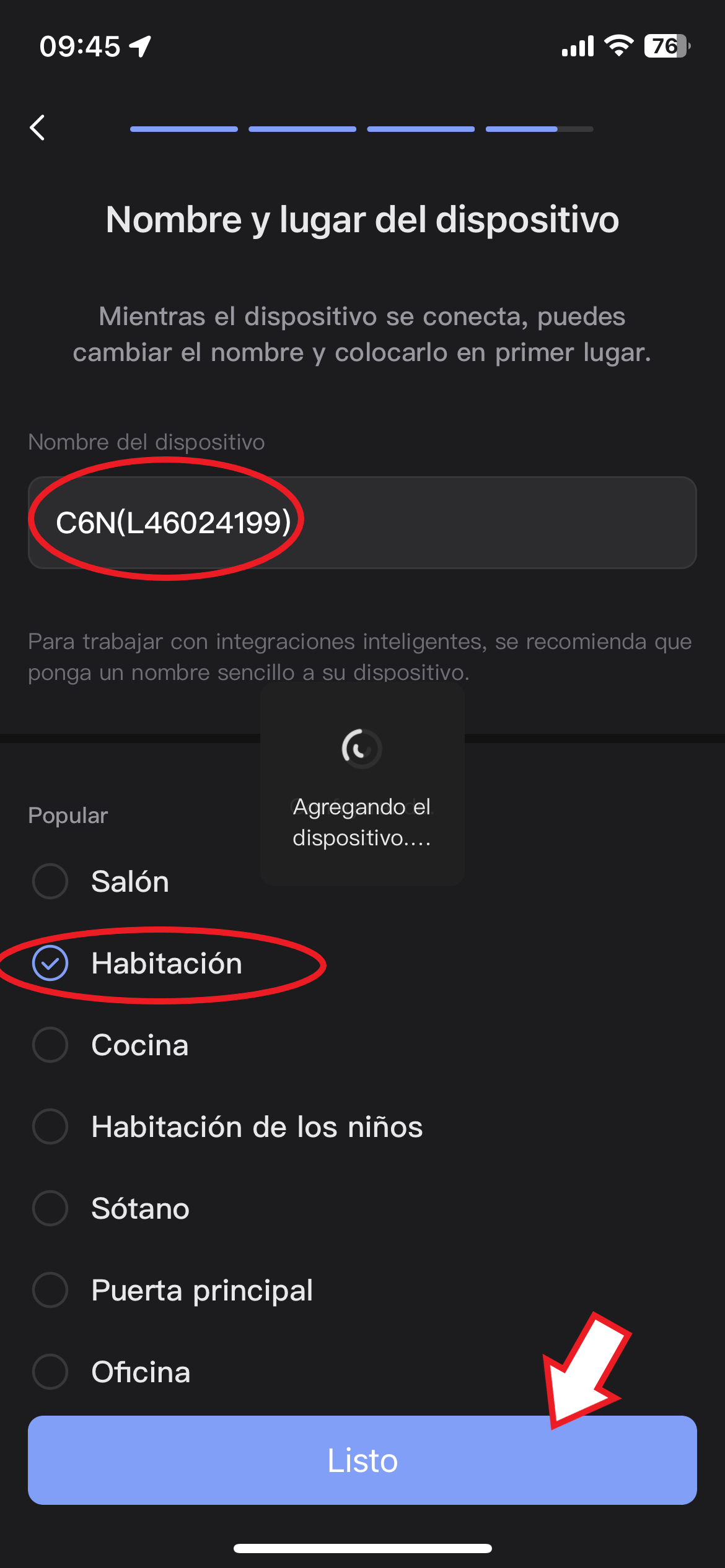Select Salón as the device location
Image resolution: width=725 pixels, height=1568 pixels.
[51, 881]
